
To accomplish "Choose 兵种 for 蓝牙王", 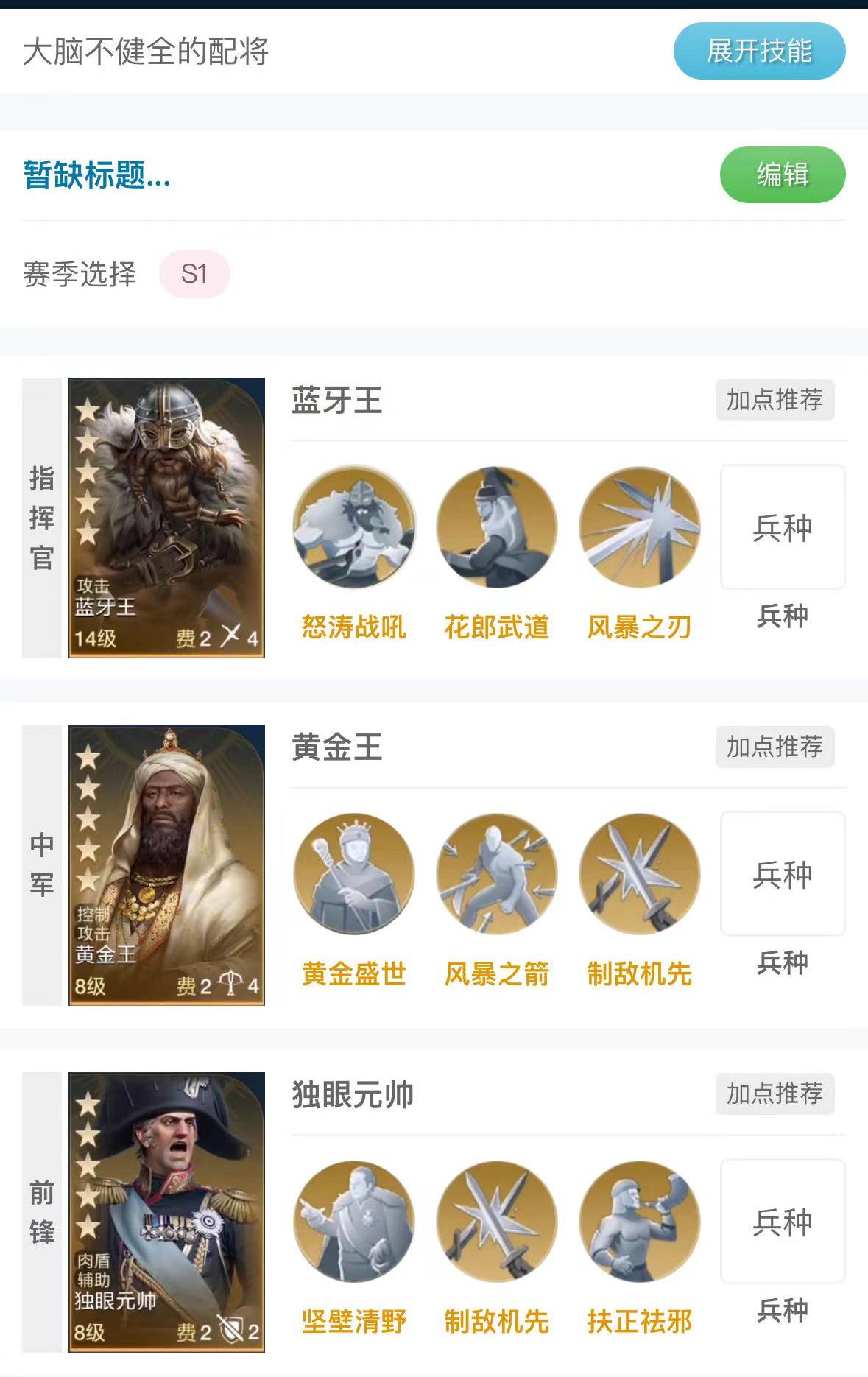I will click(x=783, y=527).
